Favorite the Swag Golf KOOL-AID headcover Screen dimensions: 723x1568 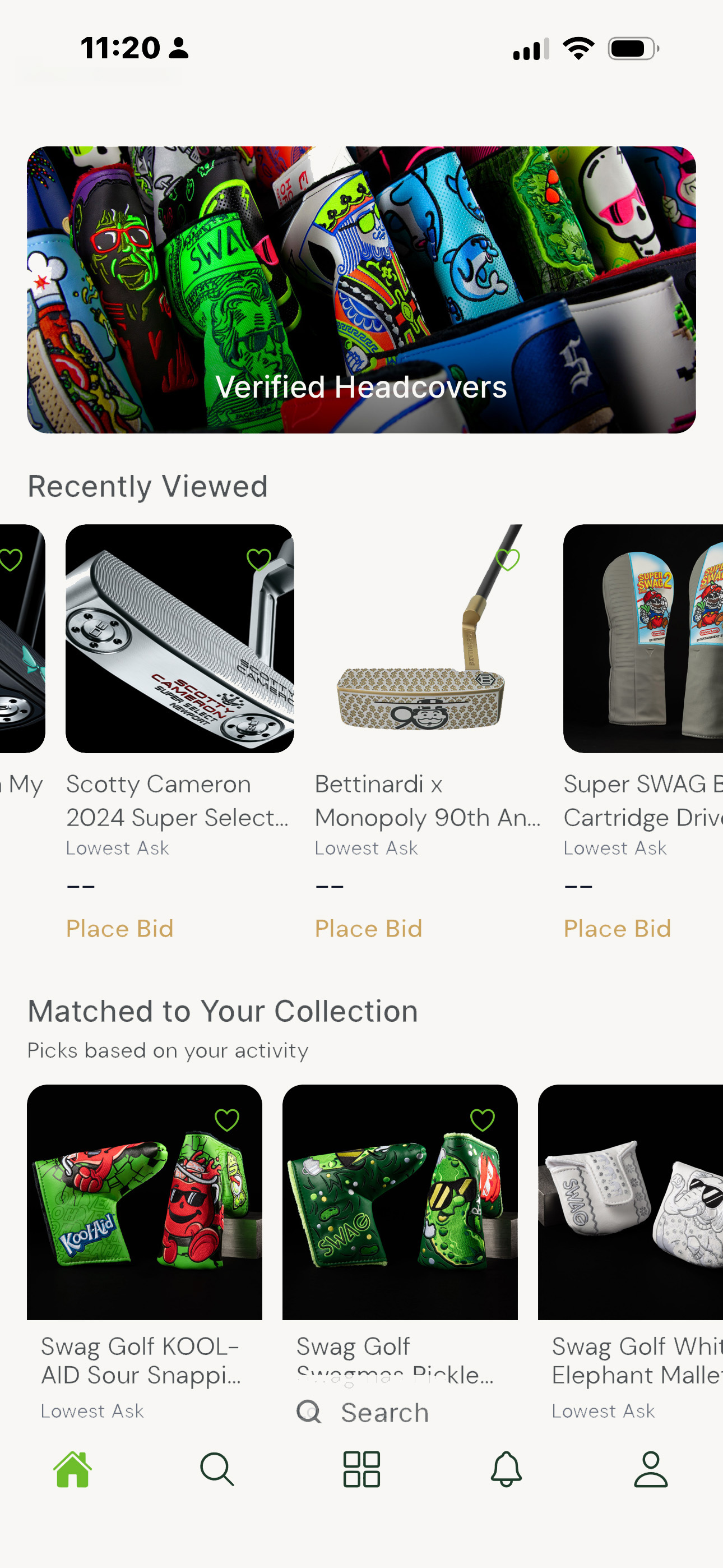(x=227, y=1119)
